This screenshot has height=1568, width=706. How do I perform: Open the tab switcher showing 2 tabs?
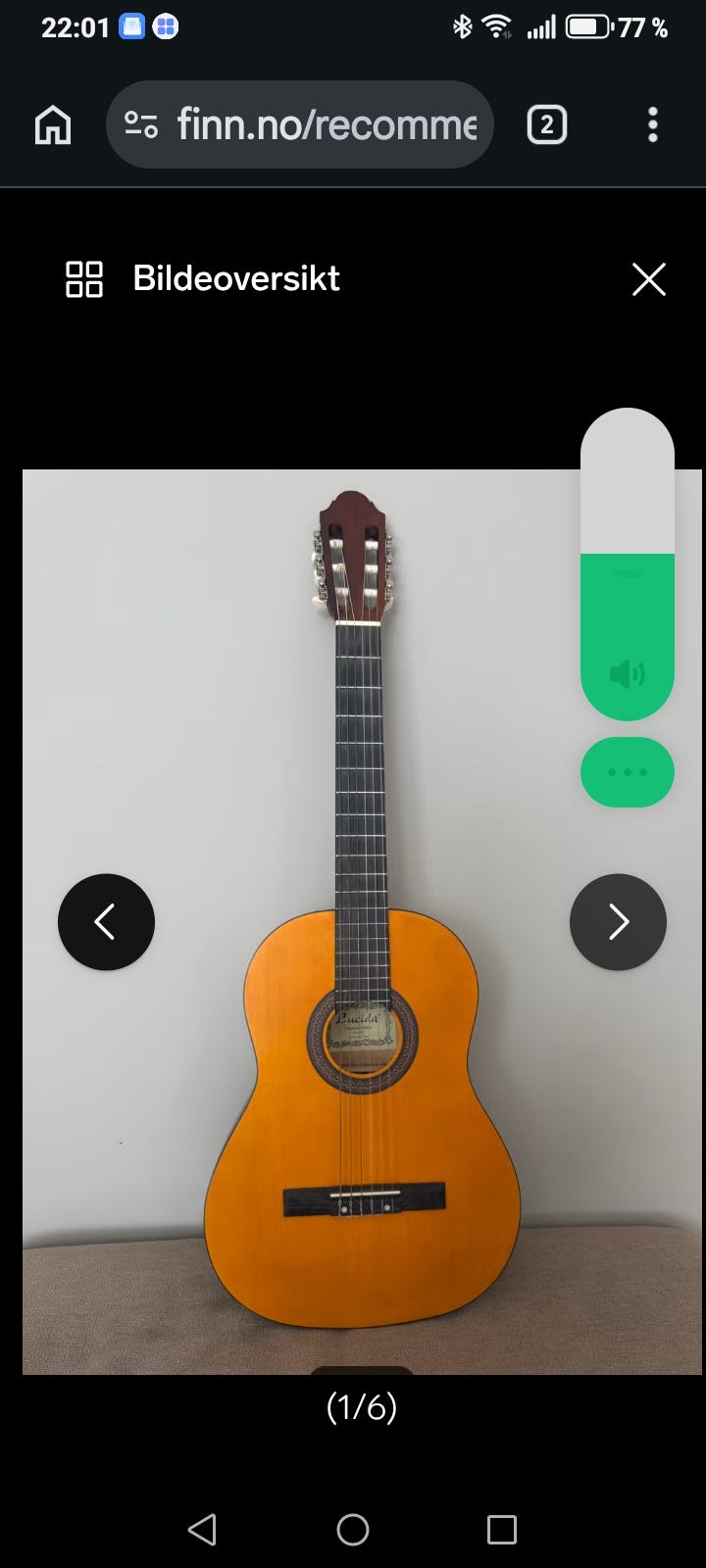click(x=547, y=124)
